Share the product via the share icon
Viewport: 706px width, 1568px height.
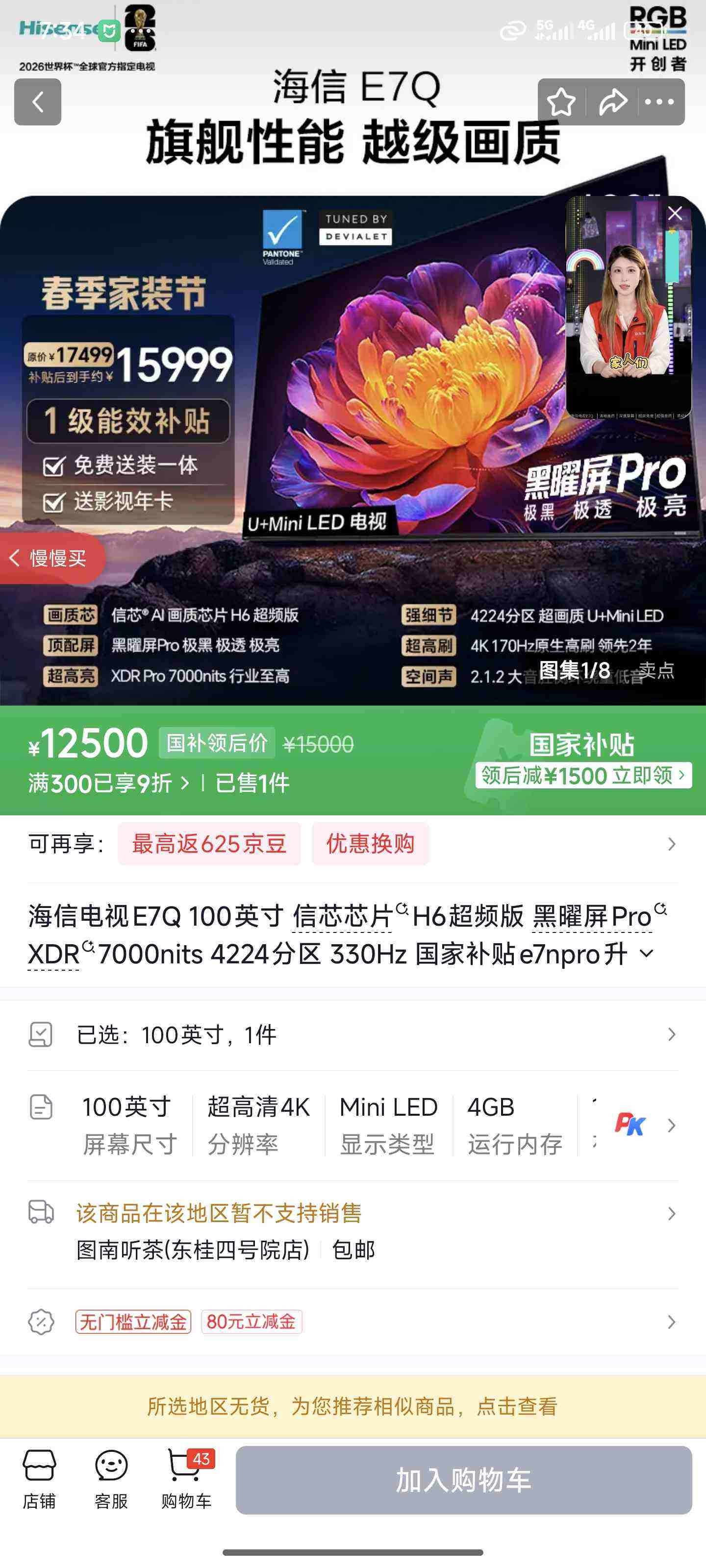tap(613, 101)
